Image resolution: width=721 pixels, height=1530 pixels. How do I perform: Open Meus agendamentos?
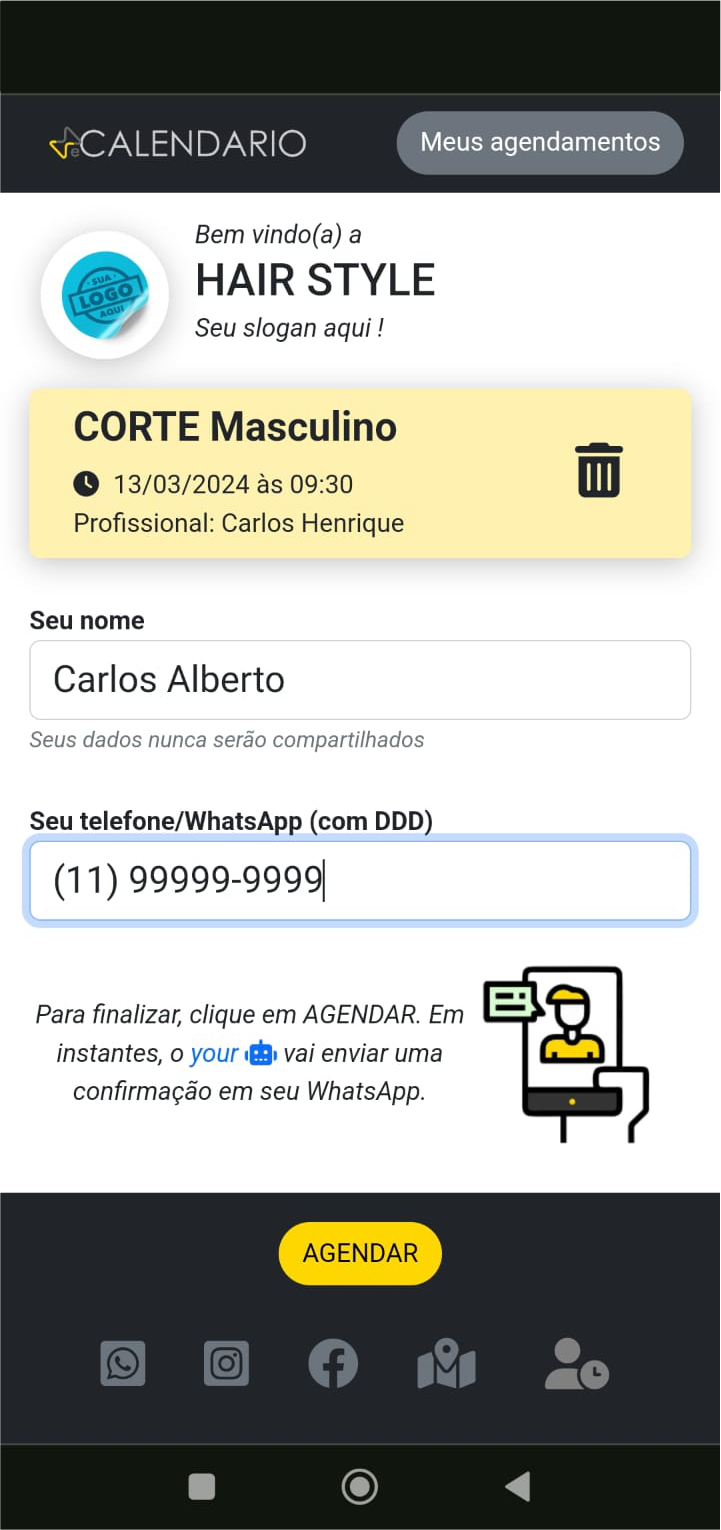(540, 143)
